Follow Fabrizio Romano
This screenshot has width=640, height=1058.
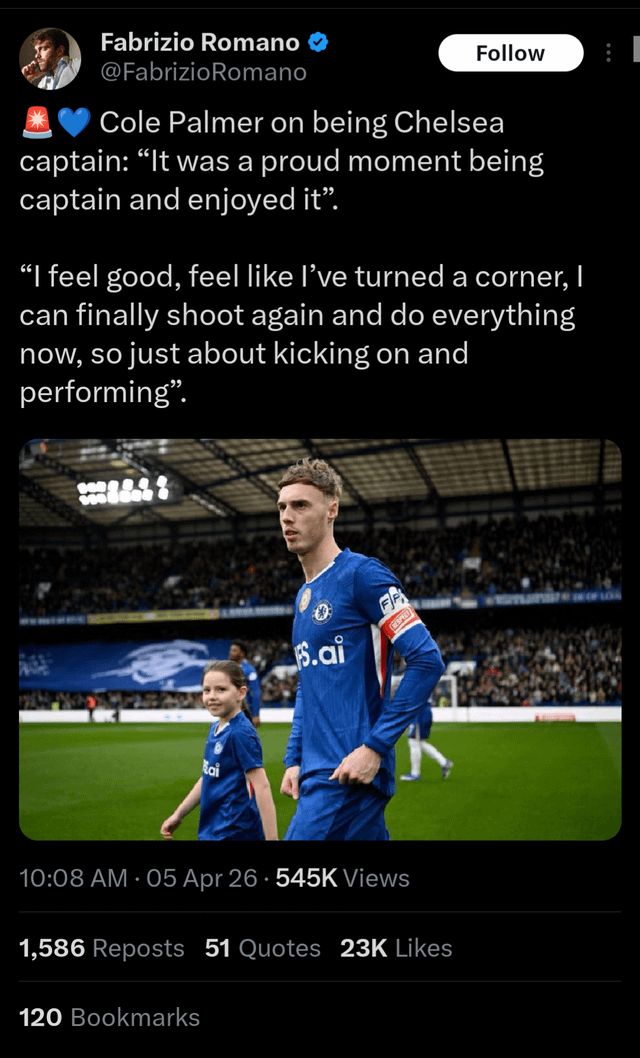click(510, 53)
